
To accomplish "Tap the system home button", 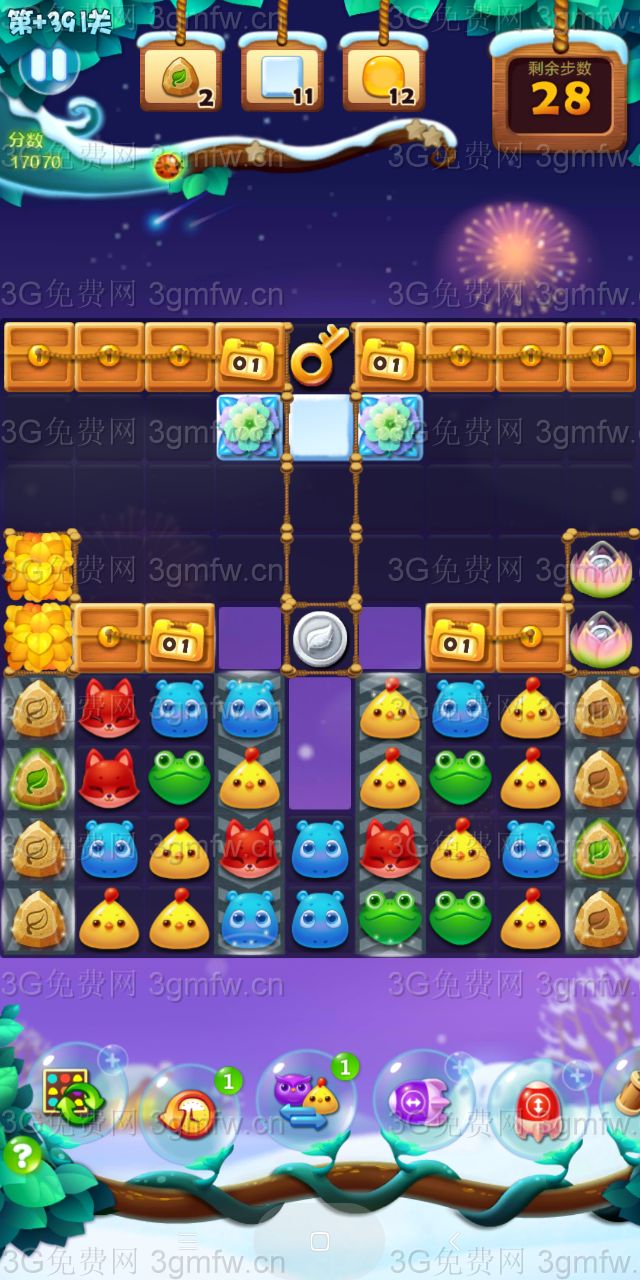I will coord(320,1241).
